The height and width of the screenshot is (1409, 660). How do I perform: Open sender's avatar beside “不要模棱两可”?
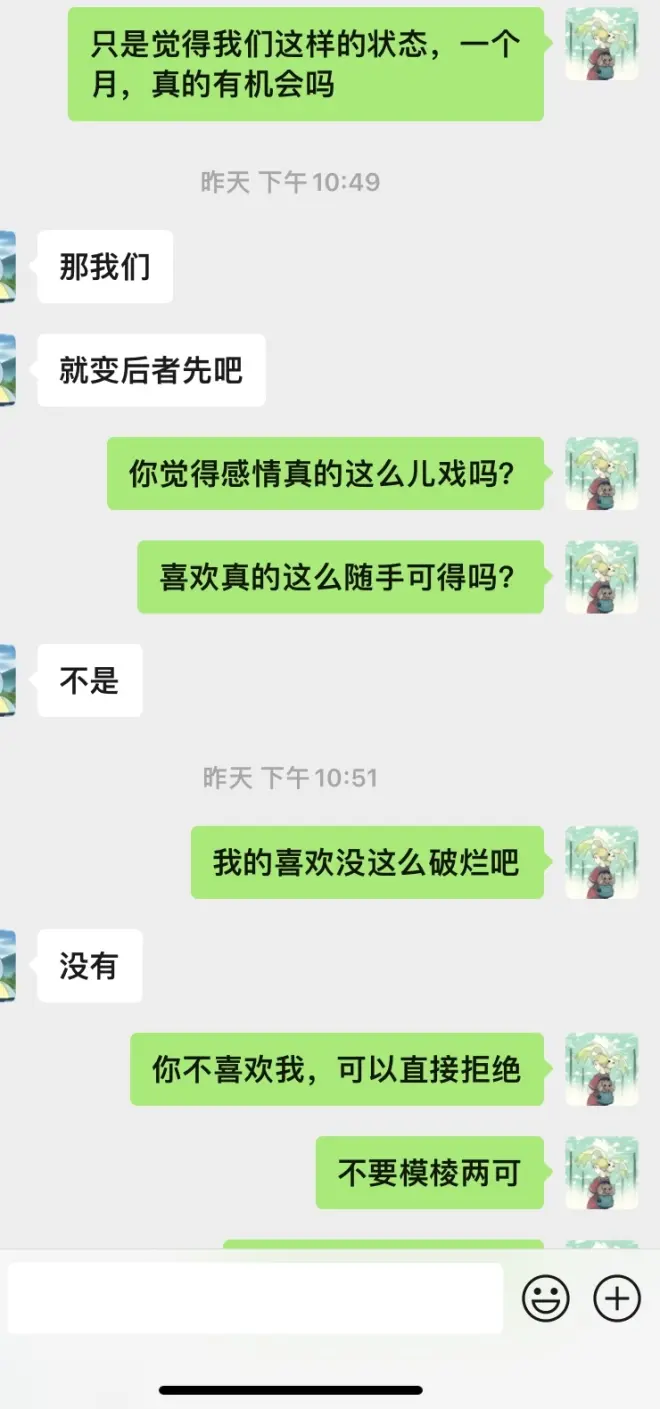click(x=601, y=1172)
